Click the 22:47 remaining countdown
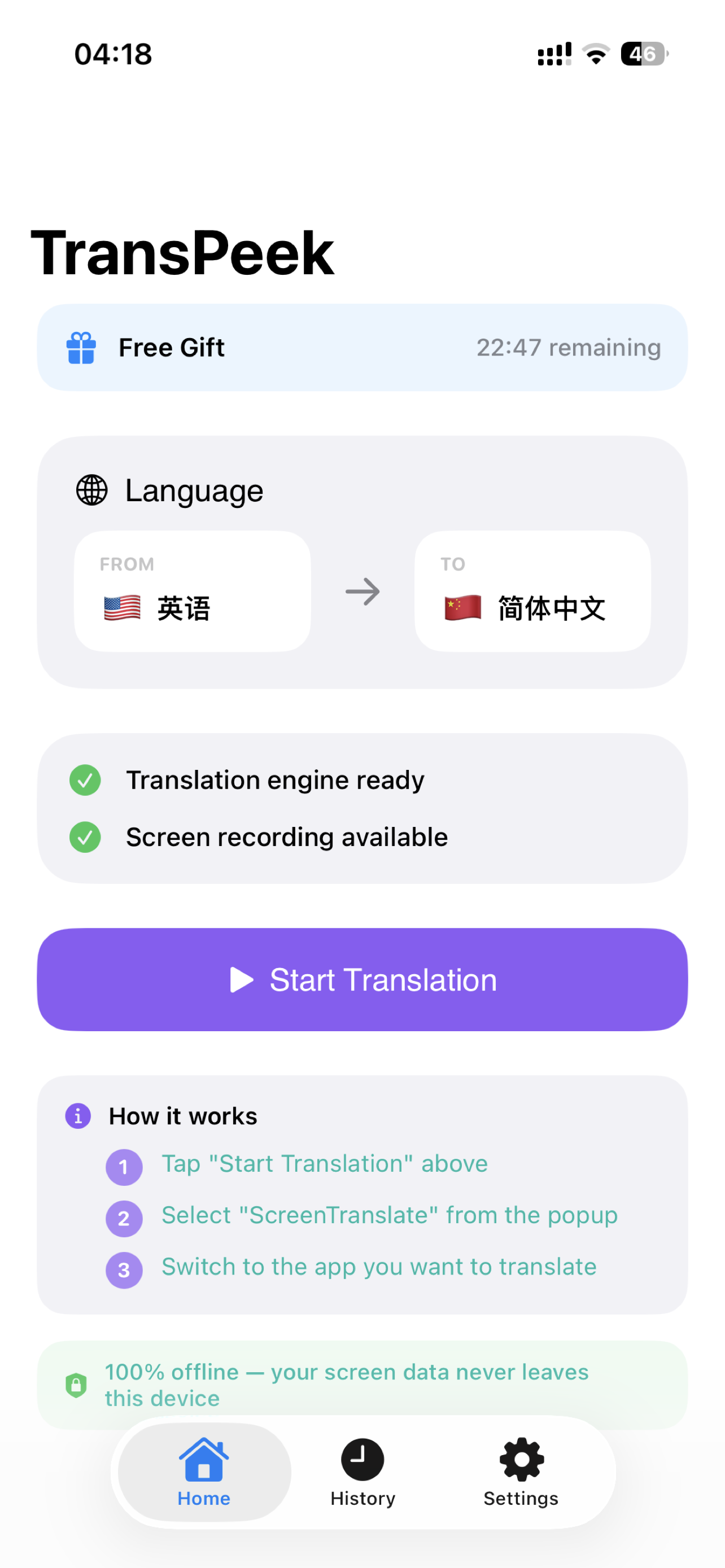Screen dimensions: 725x1568 [569, 347]
